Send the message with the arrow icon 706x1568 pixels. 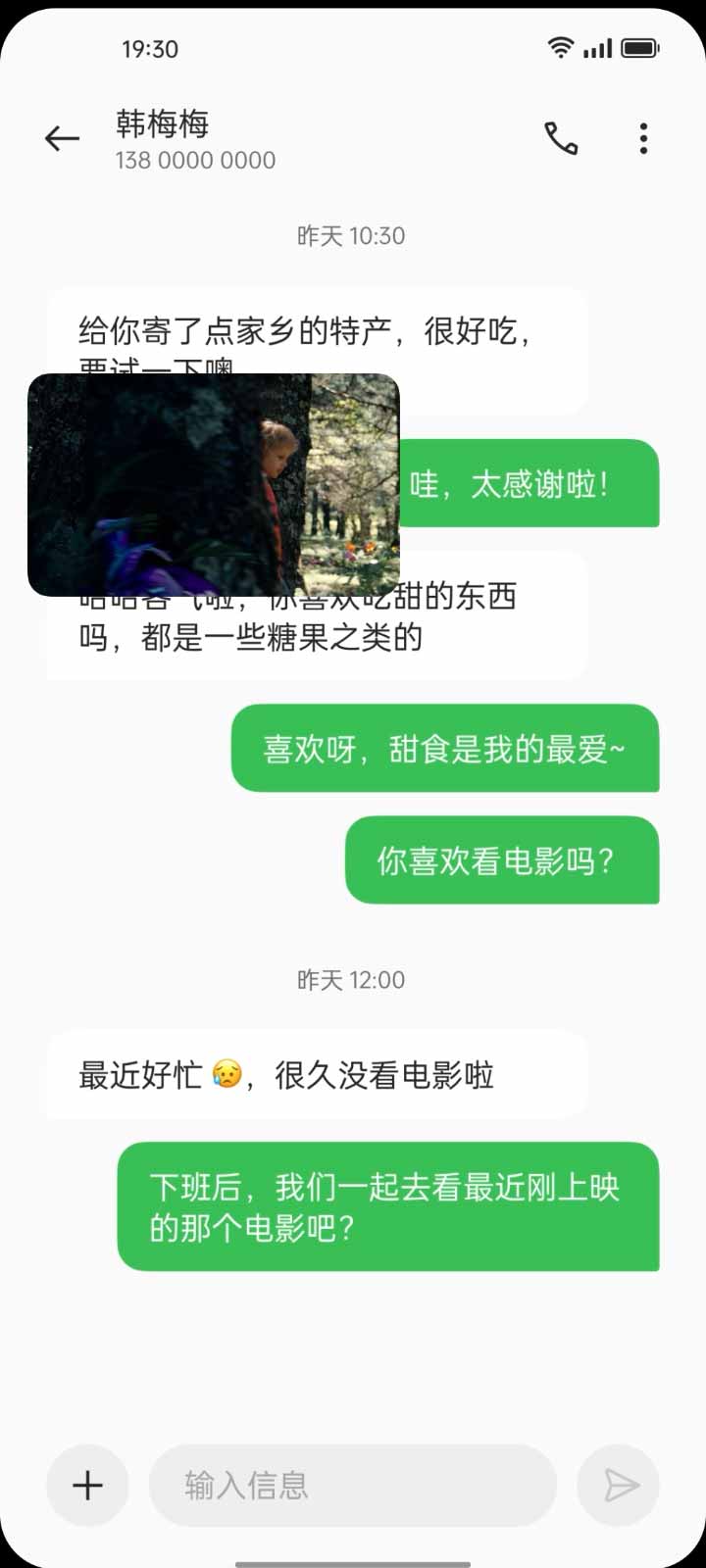click(x=620, y=1485)
